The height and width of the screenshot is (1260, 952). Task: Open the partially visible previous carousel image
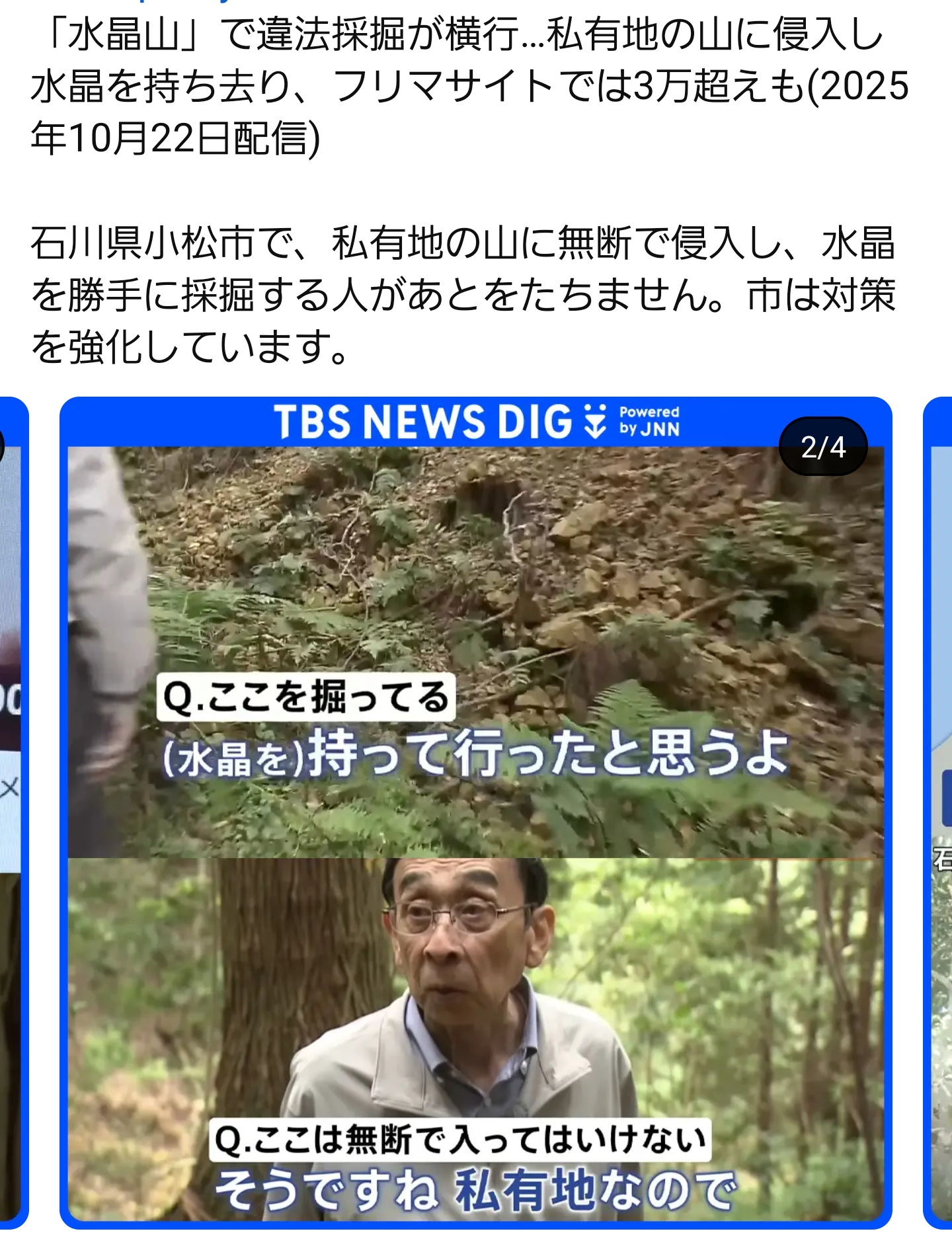[12, 813]
